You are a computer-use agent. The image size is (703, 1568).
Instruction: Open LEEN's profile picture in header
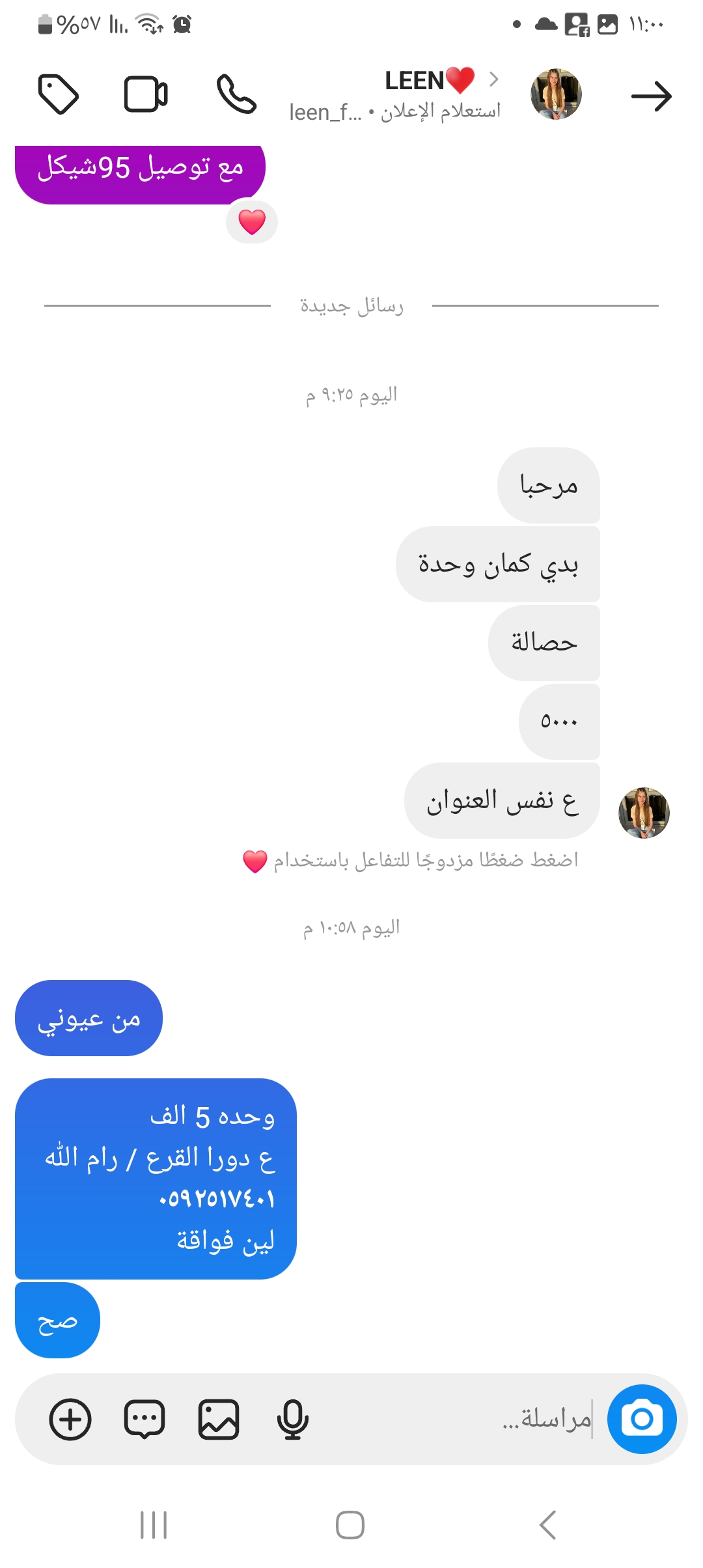click(x=556, y=94)
